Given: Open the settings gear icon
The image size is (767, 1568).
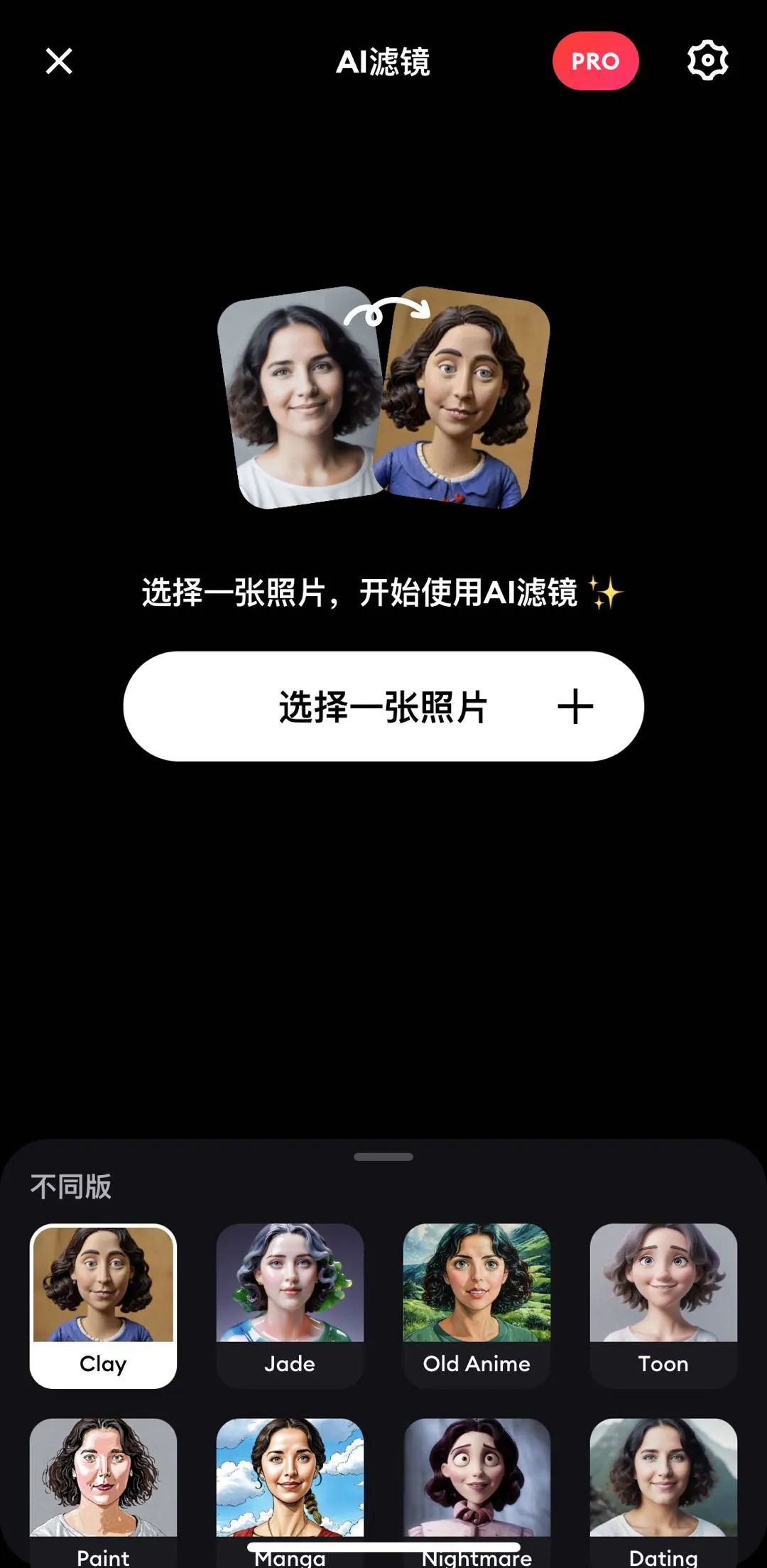Looking at the screenshot, I should (x=707, y=60).
